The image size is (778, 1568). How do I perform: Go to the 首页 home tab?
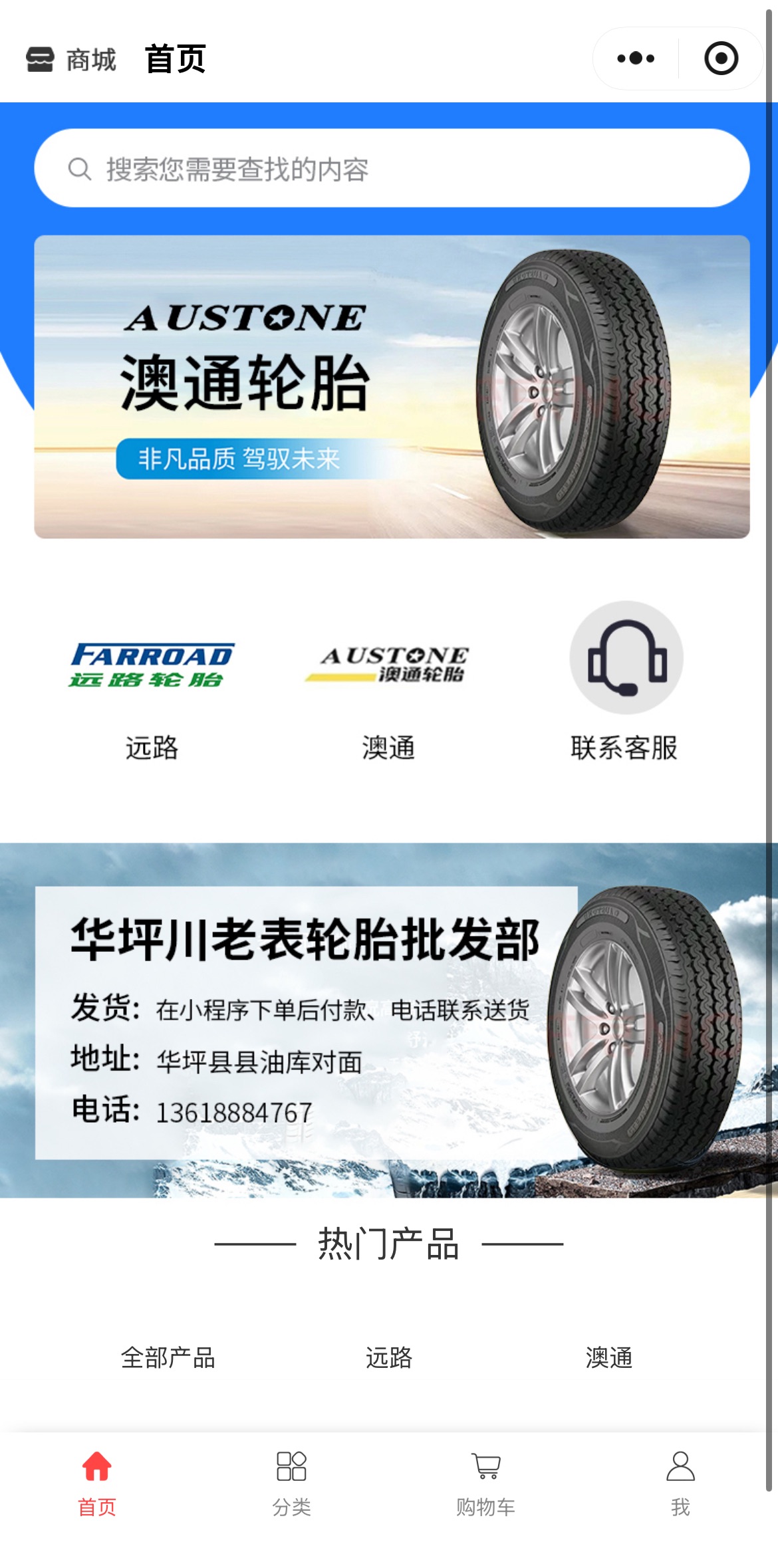[x=97, y=1484]
